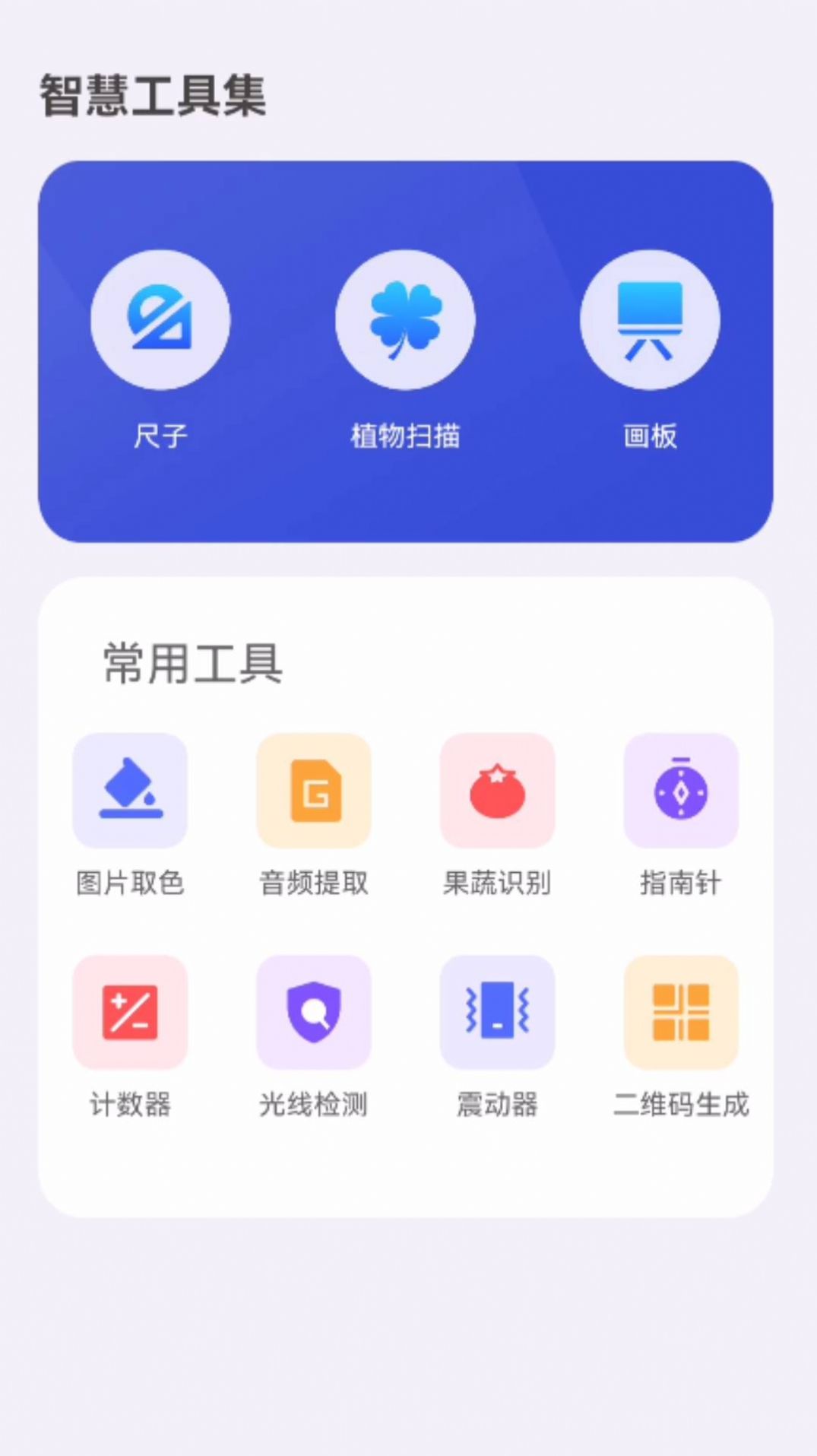The height and width of the screenshot is (1456, 817).
Task: Open the 音频提取 audio extraction tool
Action: click(314, 792)
